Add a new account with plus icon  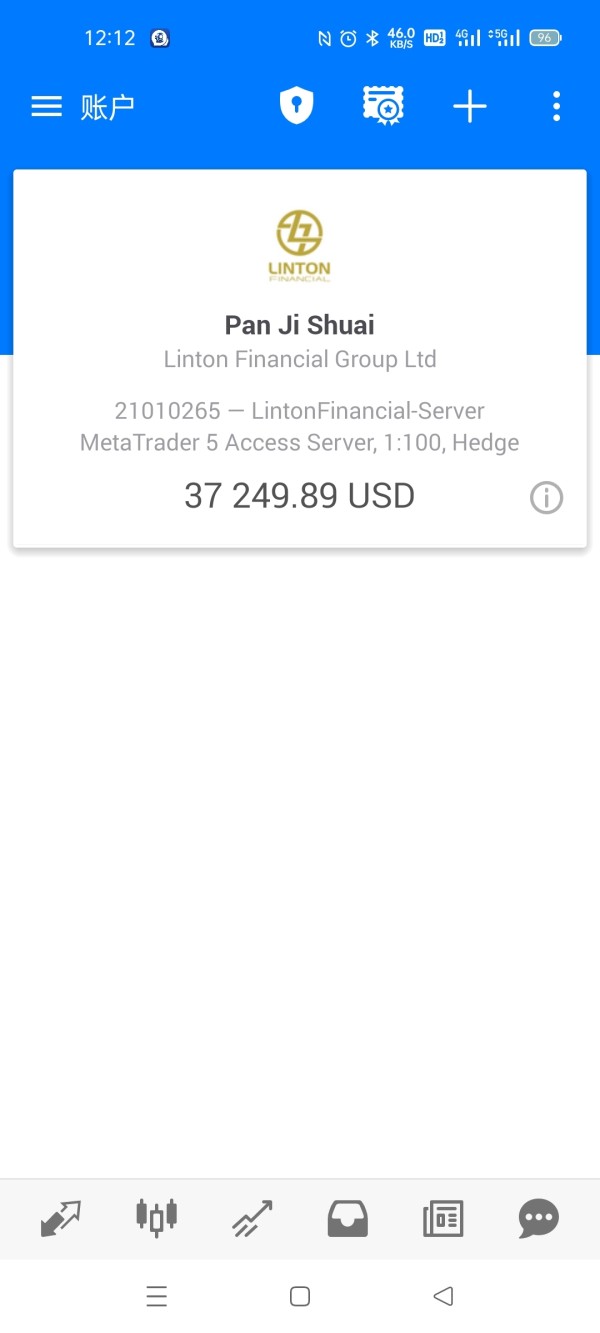tap(469, 107)
